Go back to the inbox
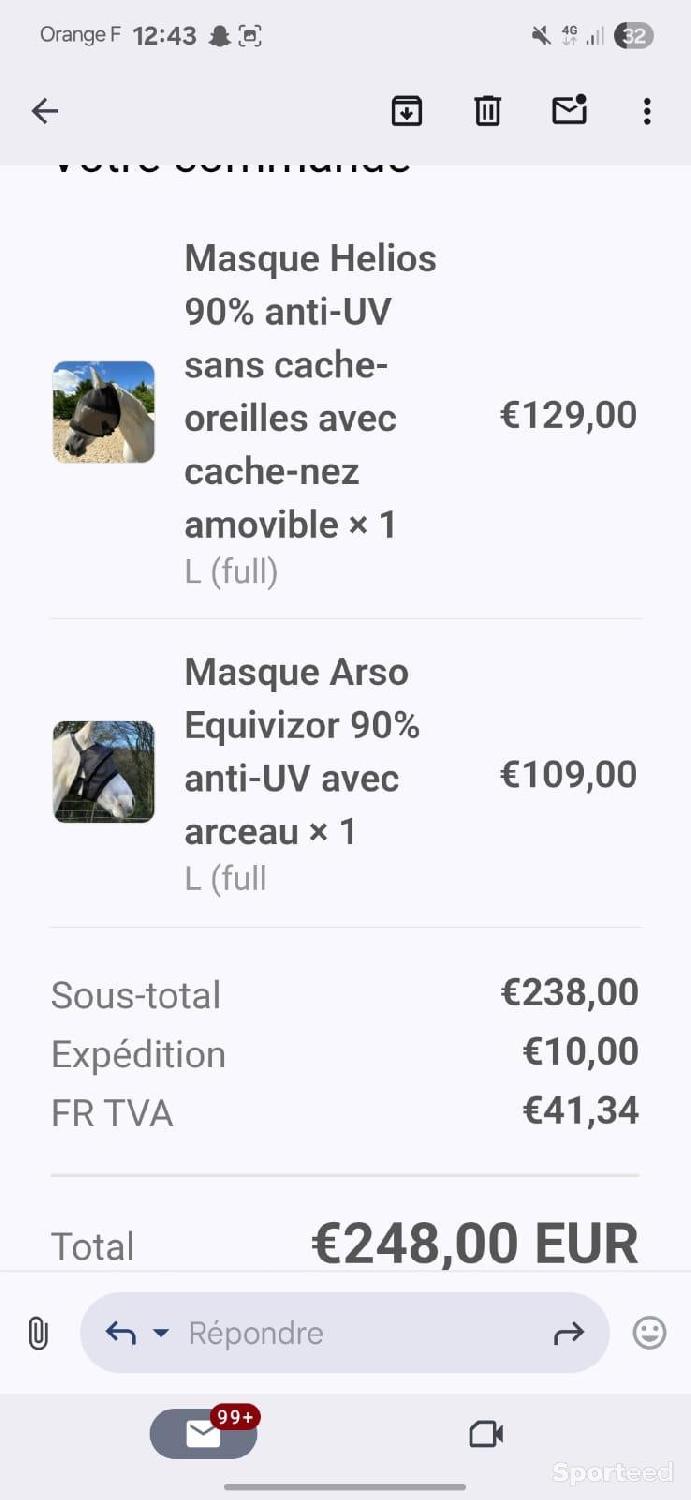This screenshot has height=1500, width=691. click(45, 111)
